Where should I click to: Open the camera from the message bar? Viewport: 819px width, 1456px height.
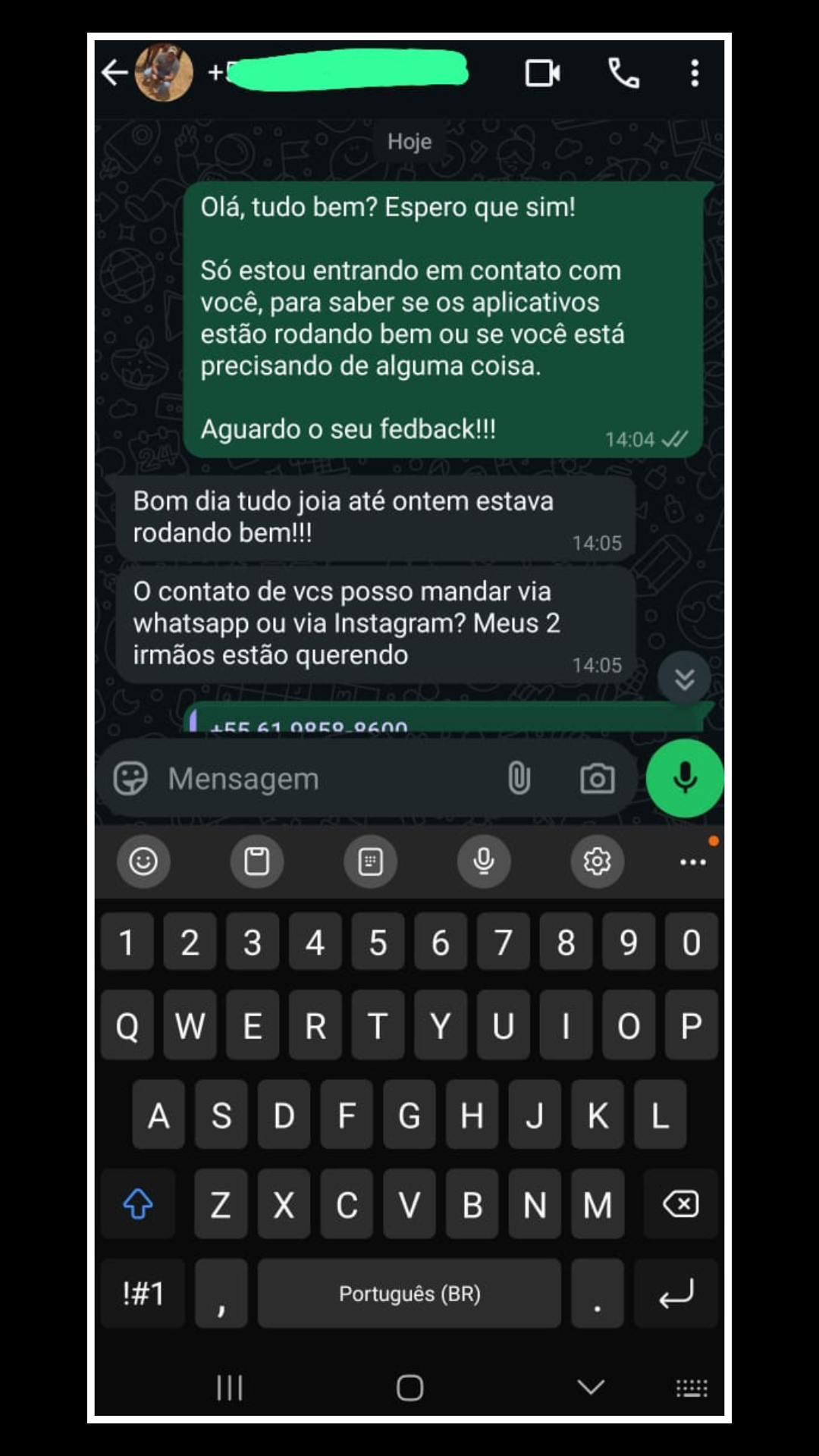(598, 779)
